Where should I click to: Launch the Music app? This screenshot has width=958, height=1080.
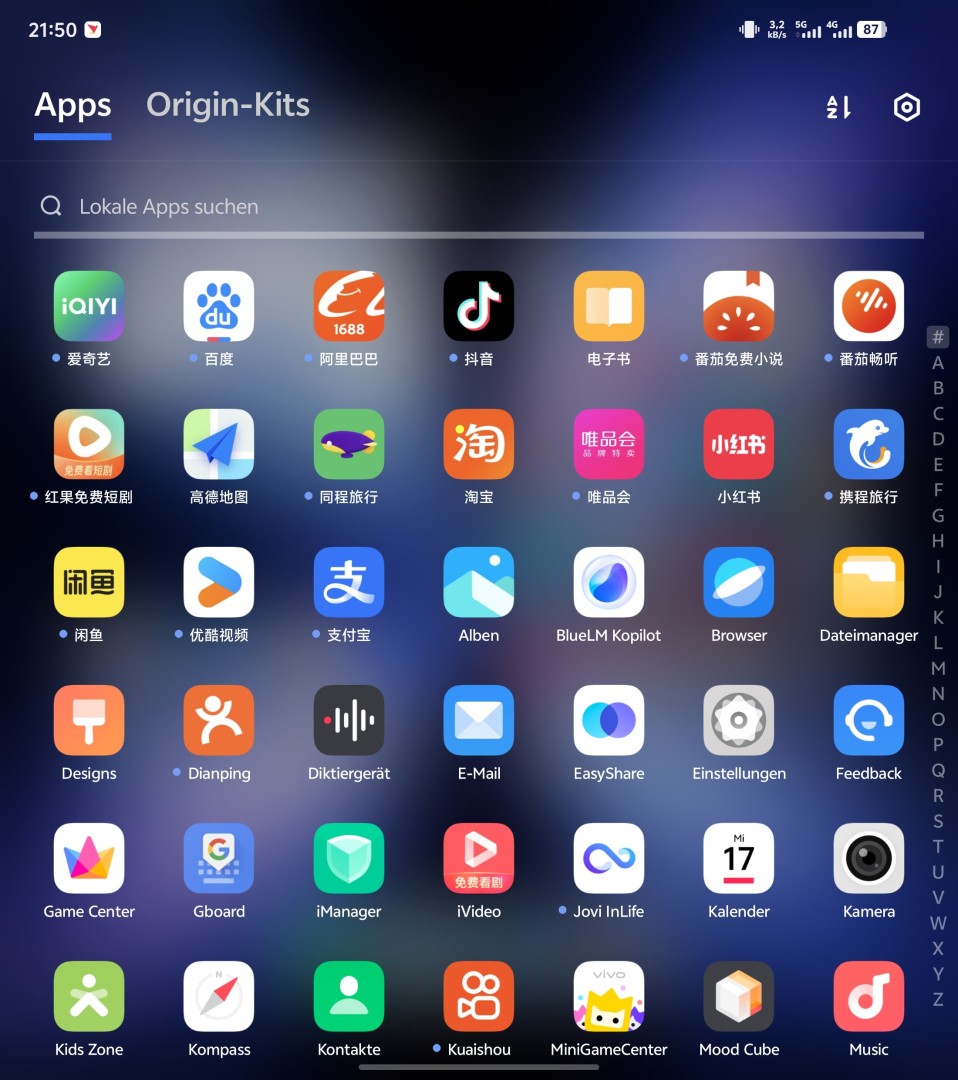click(869, 996)
